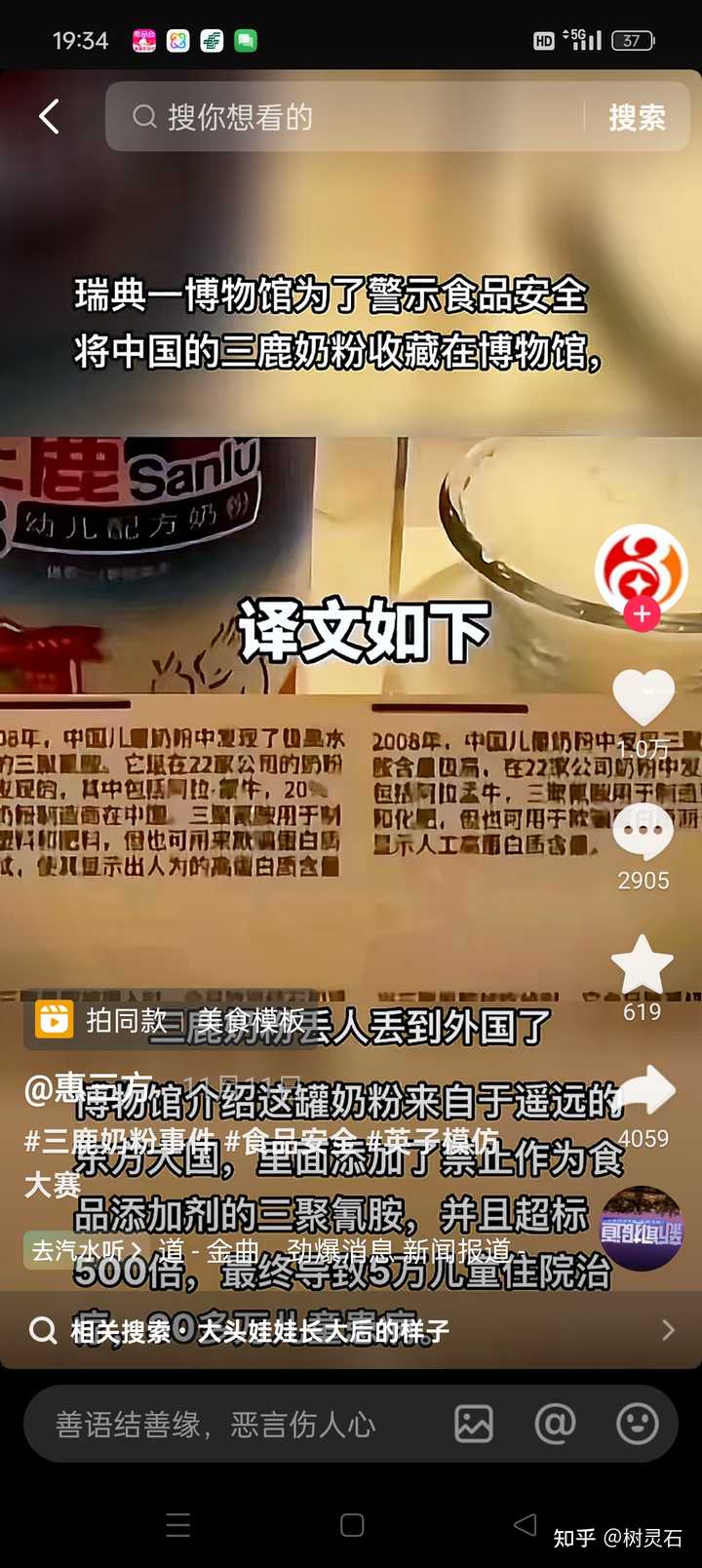Open the 拍同款 美食模板 template chip
The width and height of the screenshot is (702, 1568).
coord(172,1021)
